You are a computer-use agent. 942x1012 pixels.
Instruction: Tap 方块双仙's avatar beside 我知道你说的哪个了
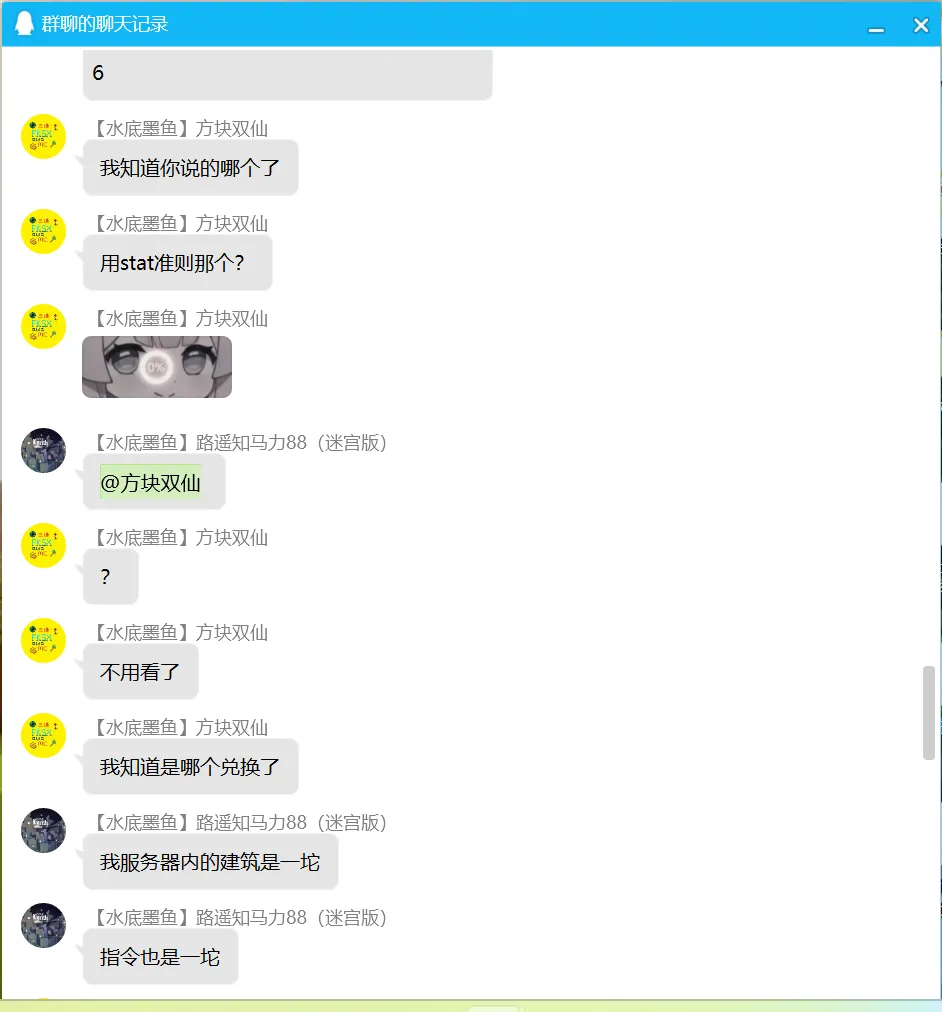click(x=43, y=136)
